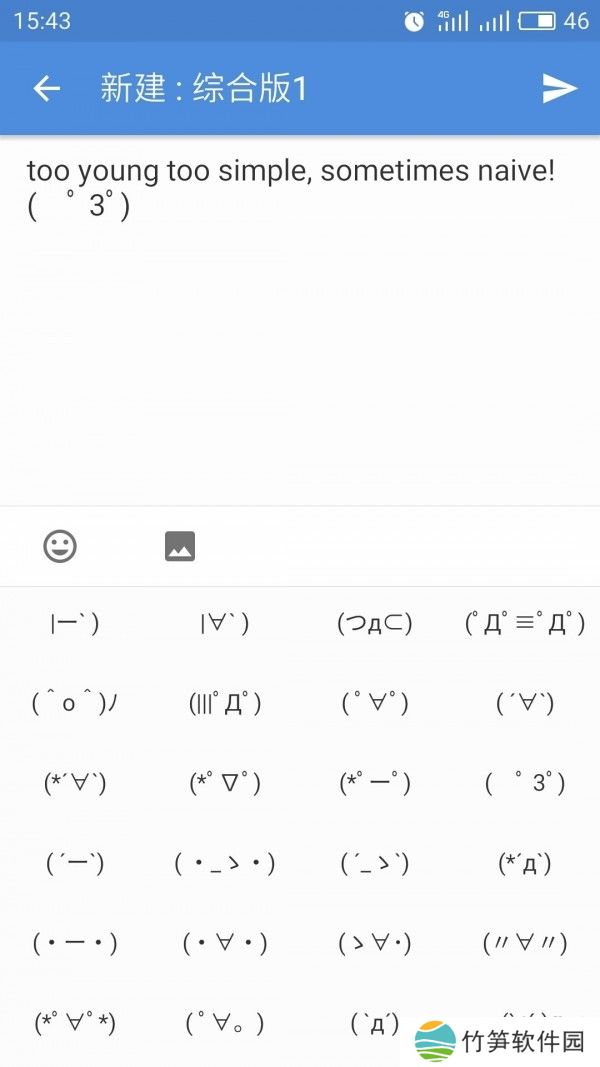Viewport: 600px width, 1067px height.
Task: Insert the |ー` ) kaomoji
Action: 75,623
